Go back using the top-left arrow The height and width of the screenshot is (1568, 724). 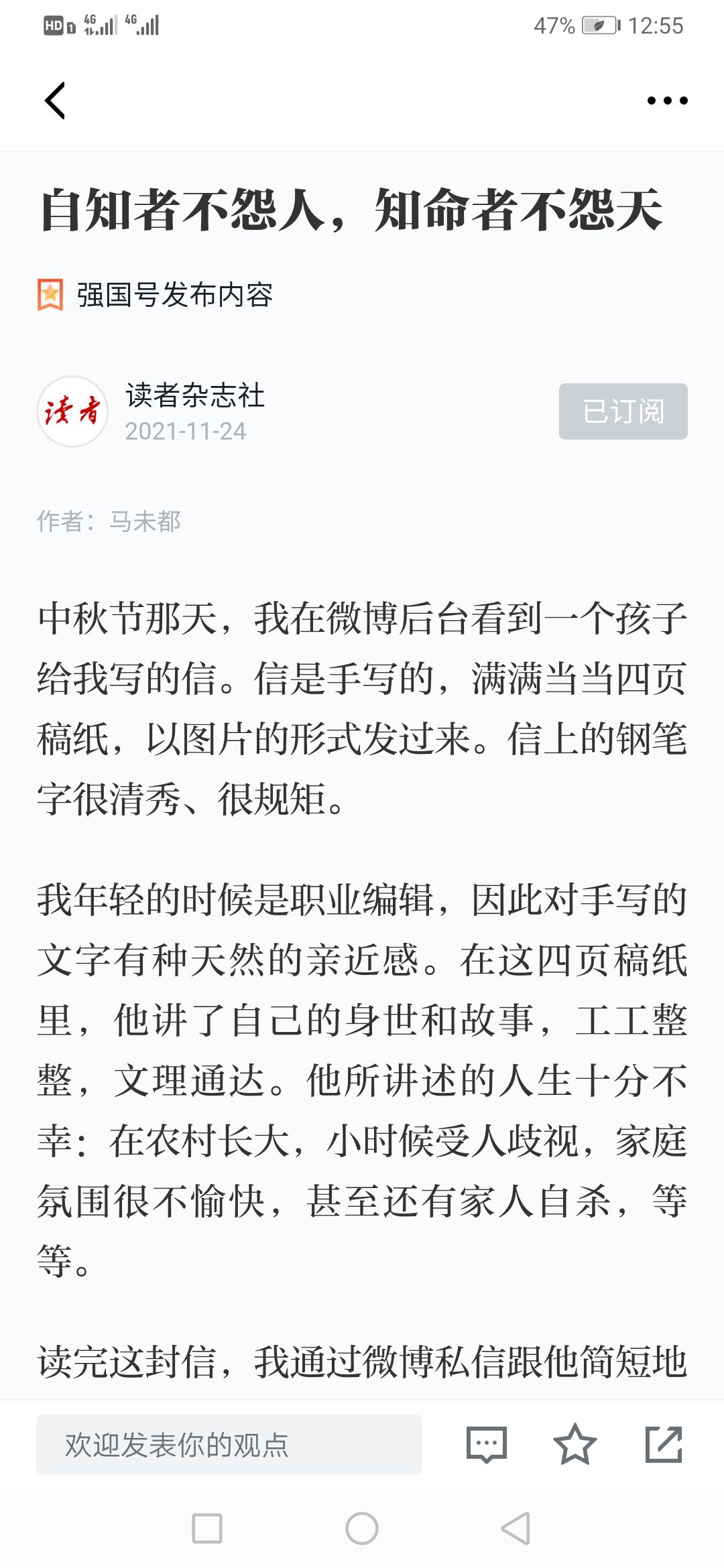coord(55,101)
